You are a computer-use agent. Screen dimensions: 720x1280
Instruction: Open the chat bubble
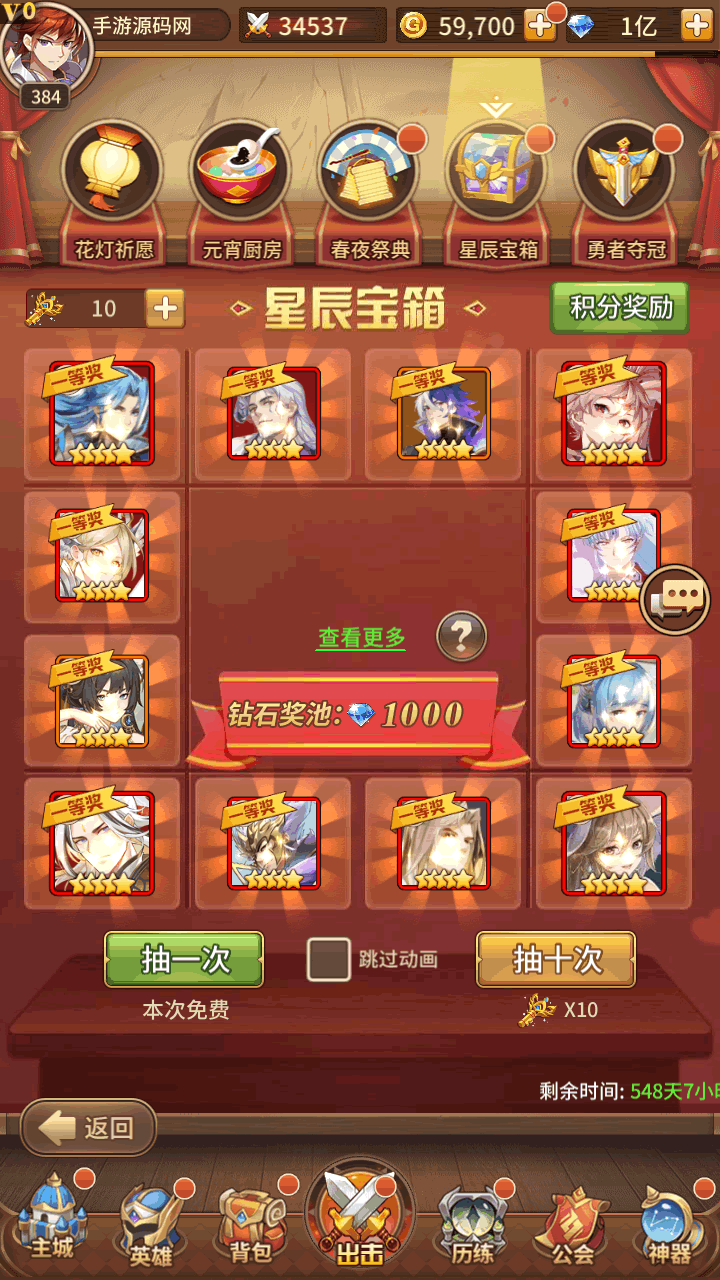pos(675,600)
